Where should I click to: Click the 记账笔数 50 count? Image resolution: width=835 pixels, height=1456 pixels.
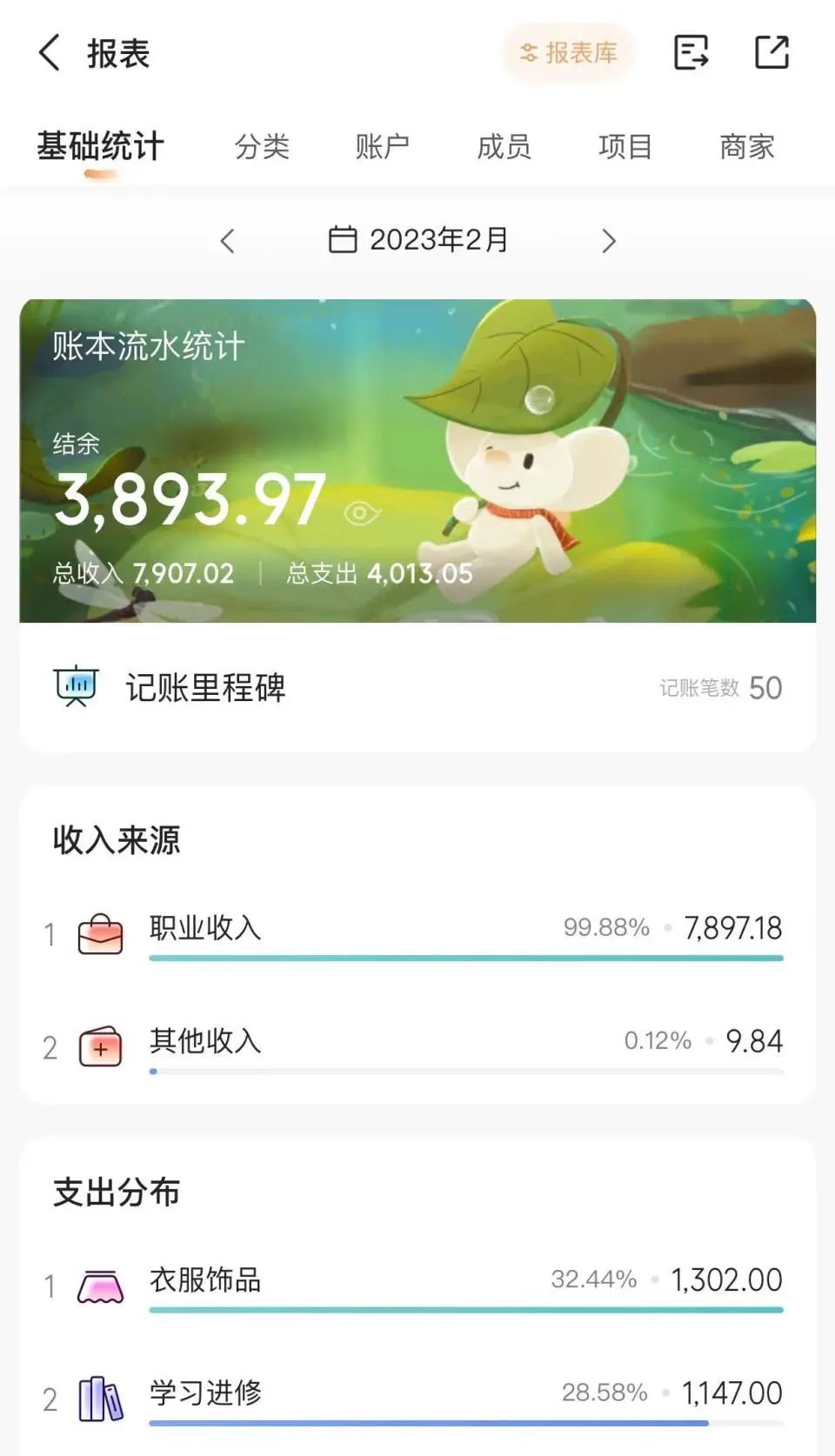point(720,688)
